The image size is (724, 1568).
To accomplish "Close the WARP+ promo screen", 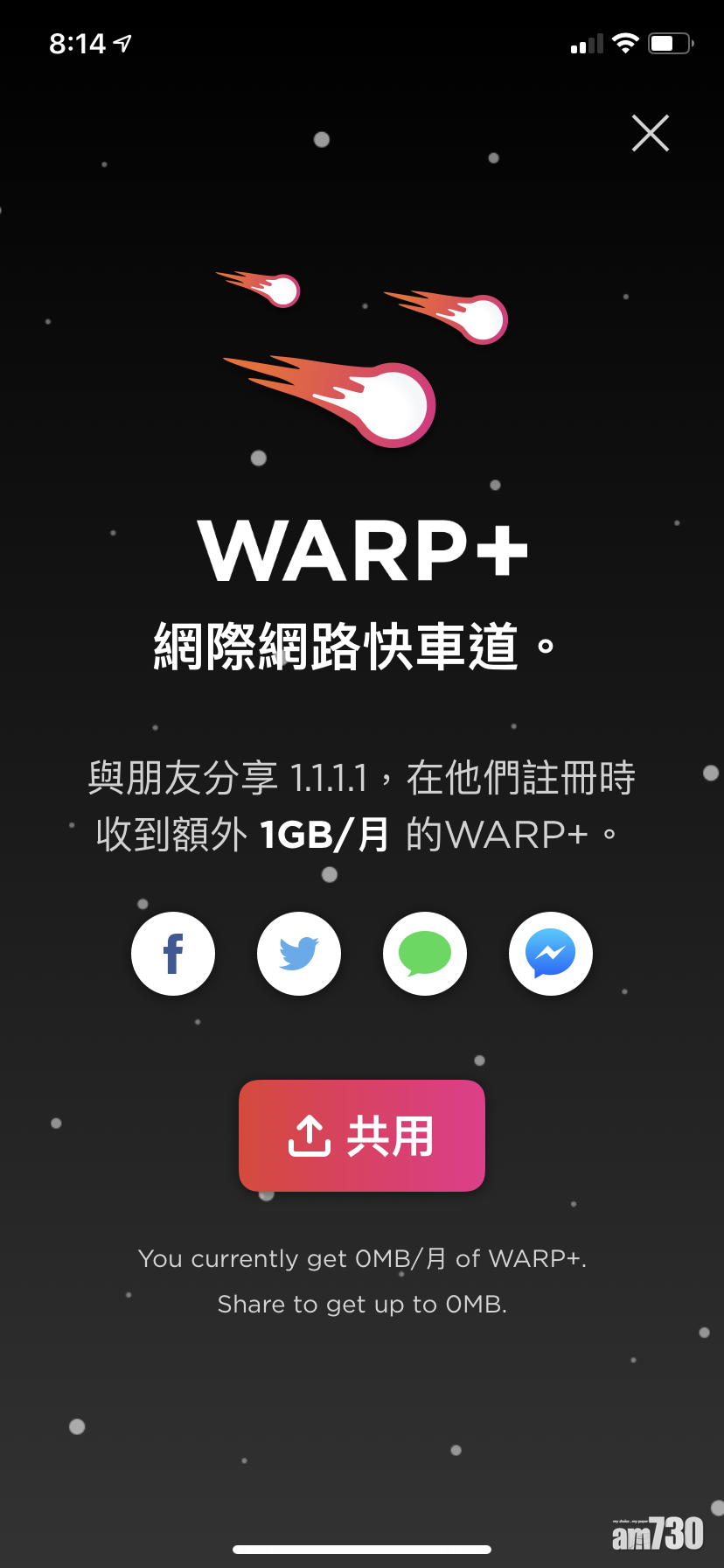I will tap(650, 133).
